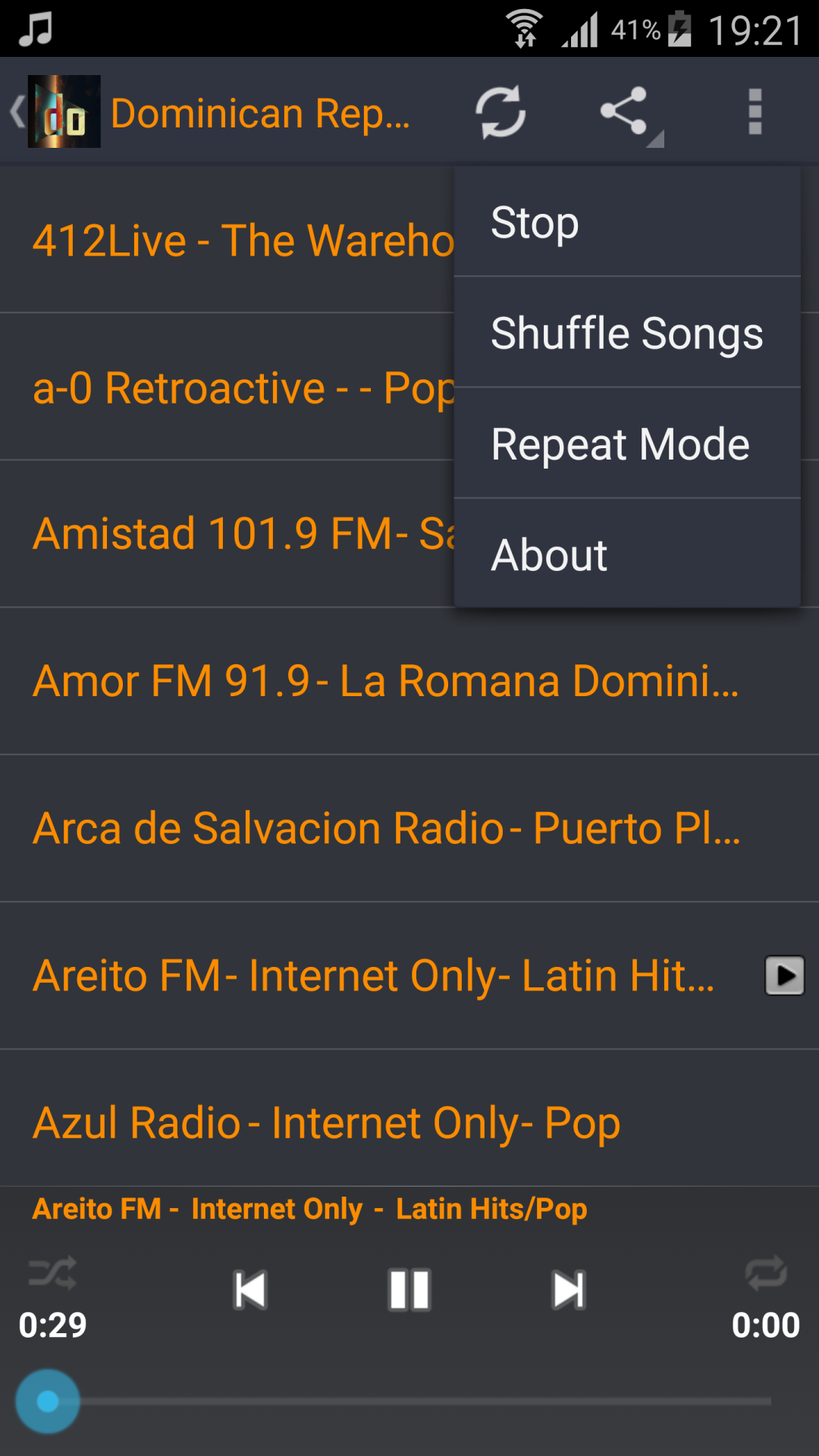Skip to the next track

[x=569, y=1289]
